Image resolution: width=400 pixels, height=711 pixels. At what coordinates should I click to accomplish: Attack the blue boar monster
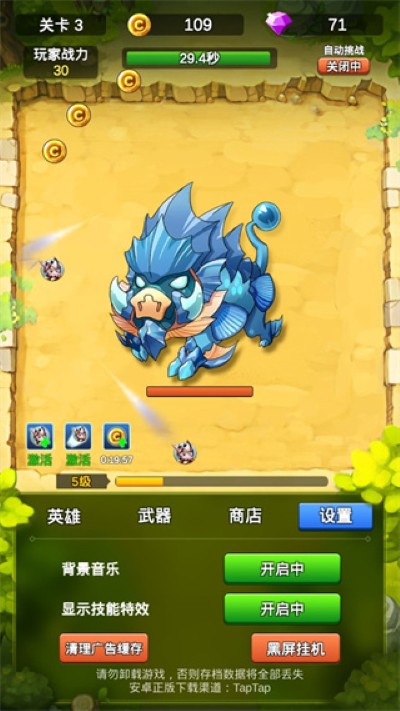coord(195,283)
